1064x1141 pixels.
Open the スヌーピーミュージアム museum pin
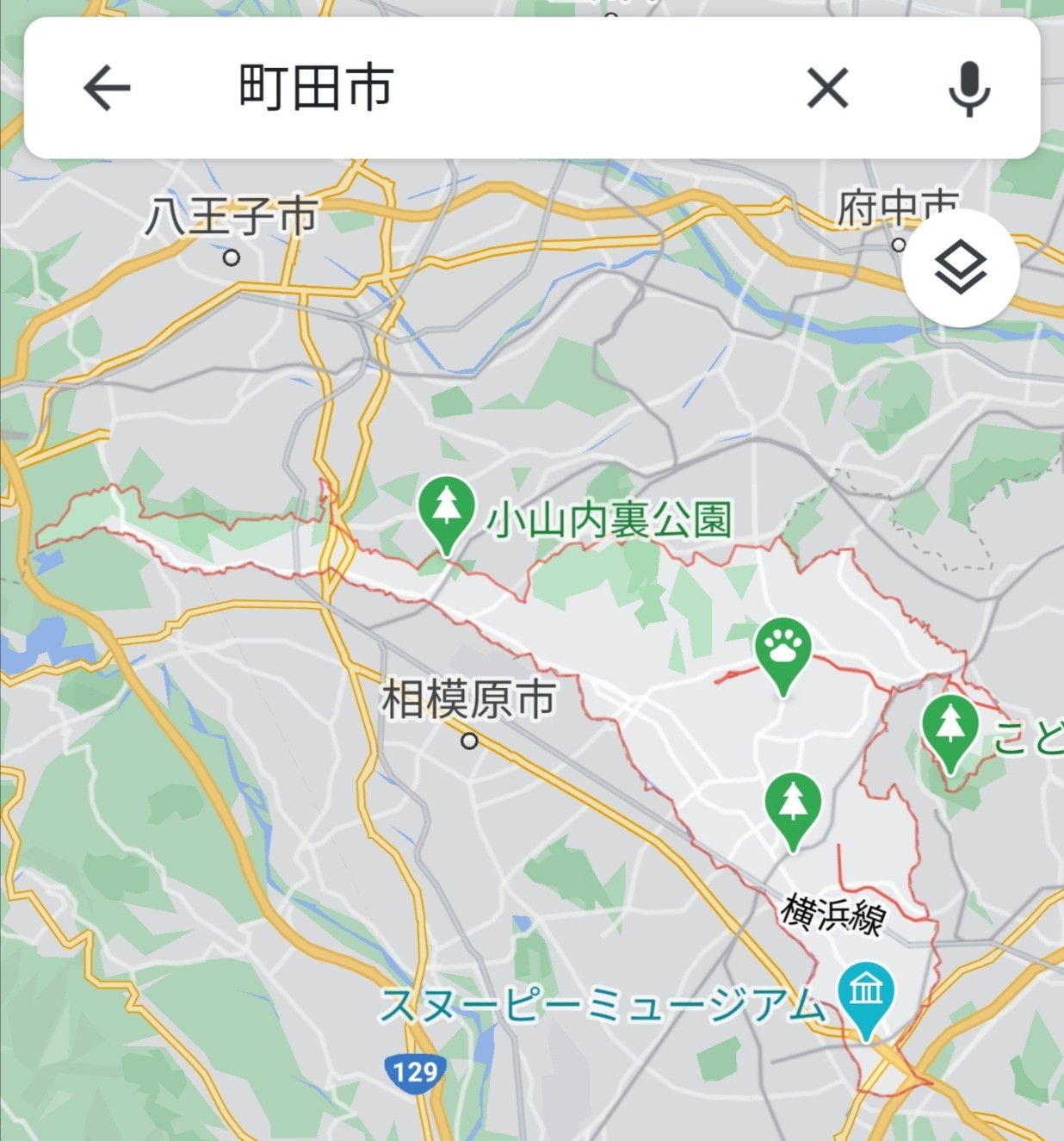[x=866, y=997]
